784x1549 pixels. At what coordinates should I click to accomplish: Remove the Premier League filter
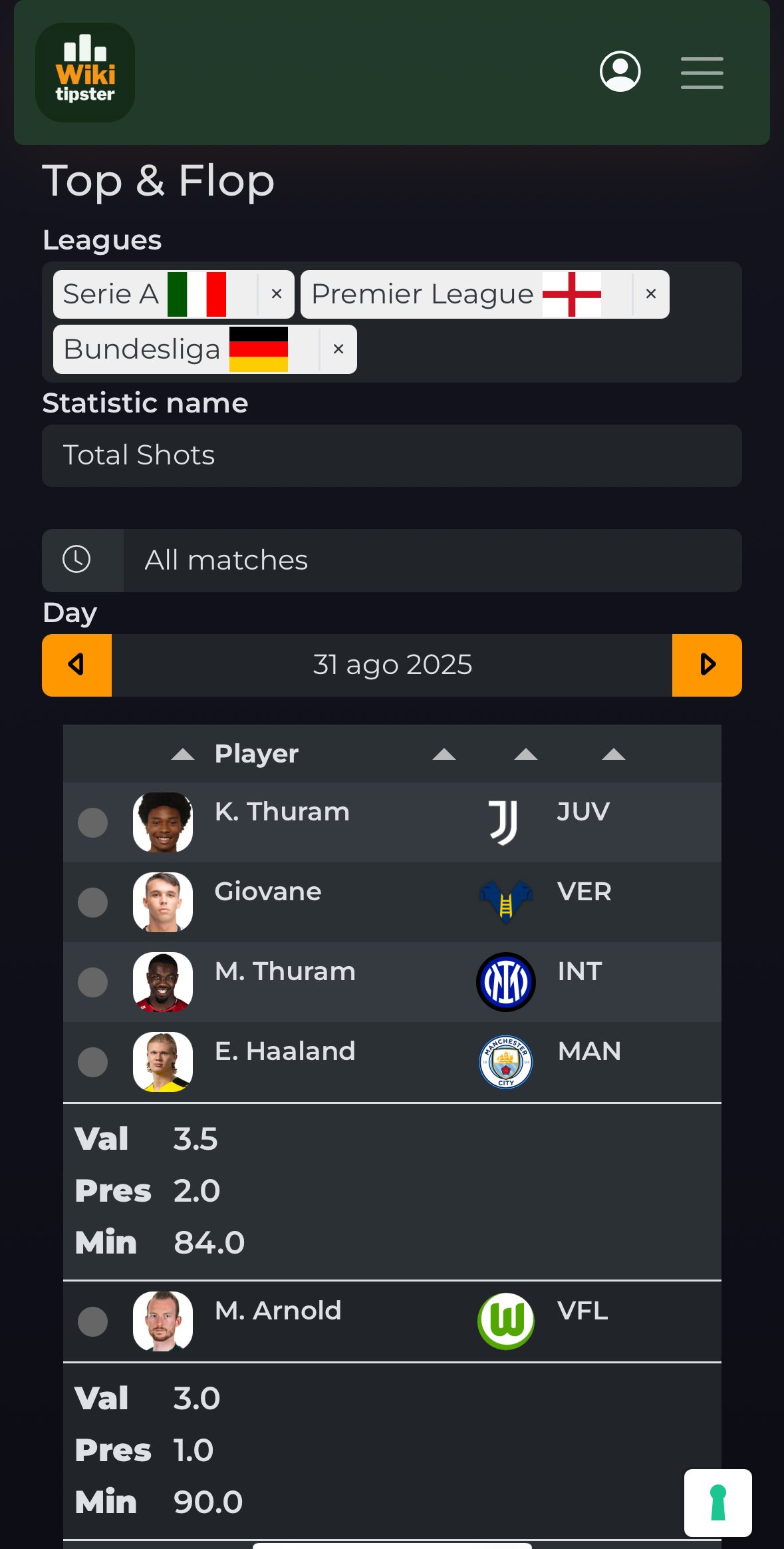coord(651,294)
